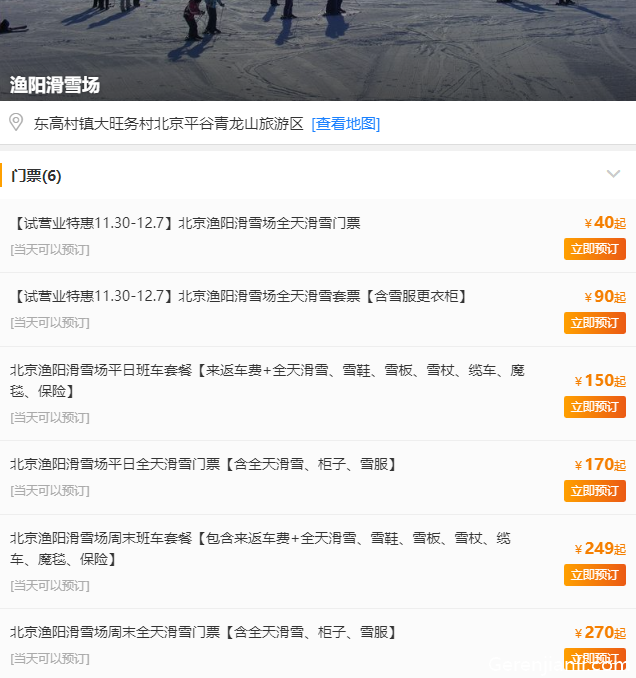The width and height of the screenshot is (636, 678).
Task: Reserve the ¥150 平日班车套餐
Action: coord(594,407)
